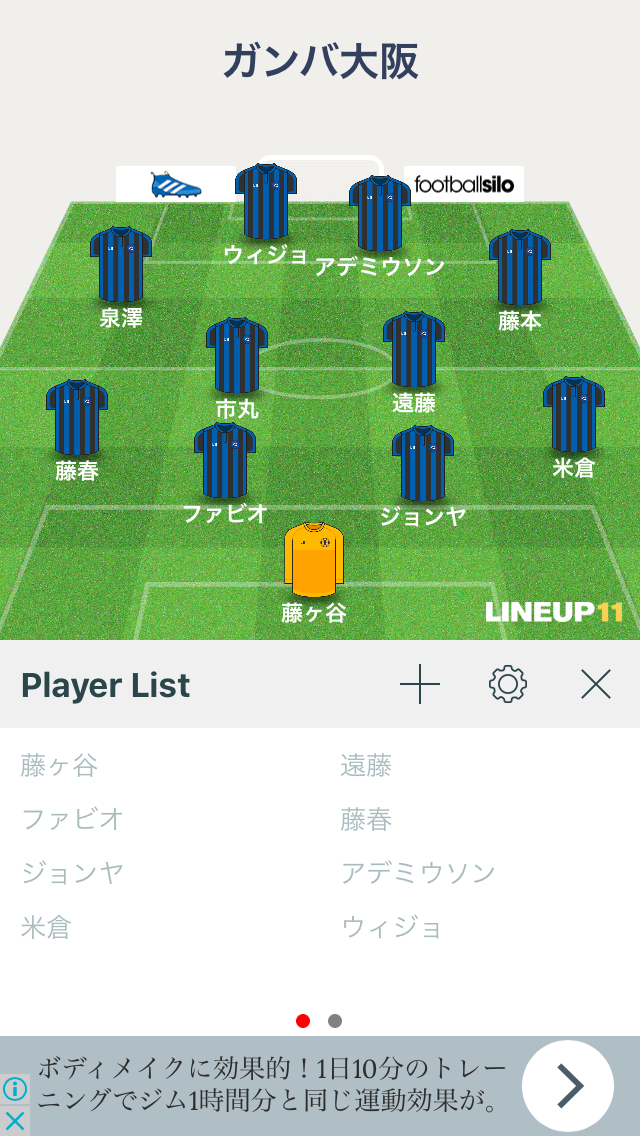
Task: Edit the team name ガンバ大阪
Action: pyautogui.click(x=320, y=62)
